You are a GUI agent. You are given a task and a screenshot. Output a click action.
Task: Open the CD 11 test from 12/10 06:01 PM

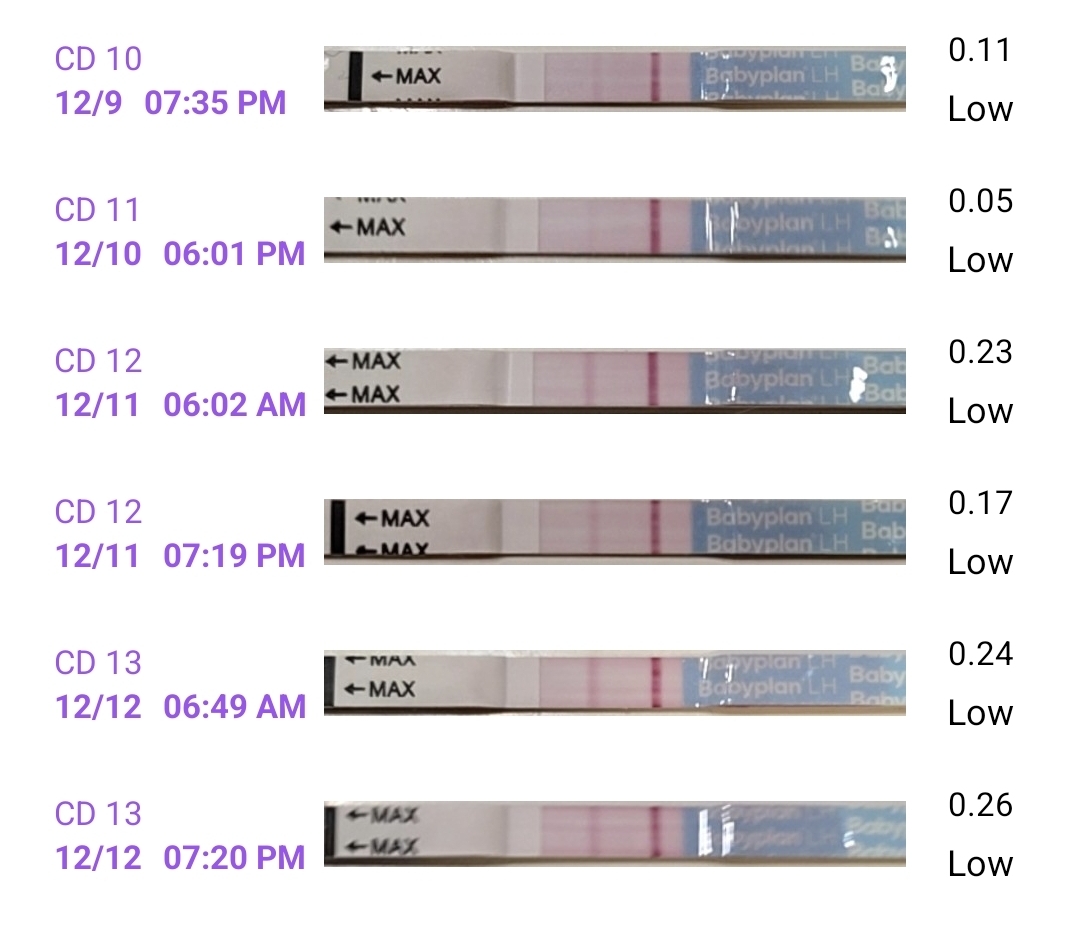coord(615,230)
